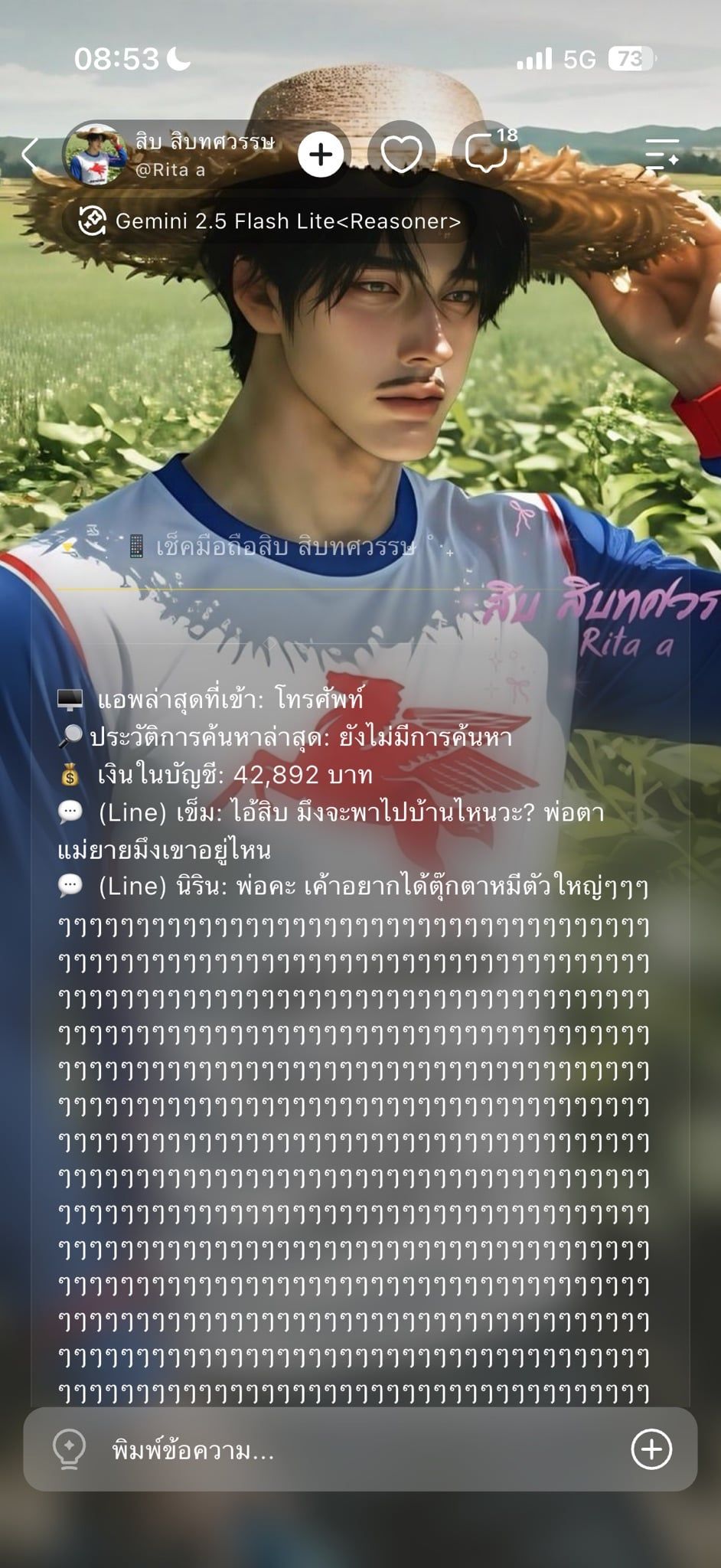Open the plus attachment menu in input bar
Screen dimensions: 721x1568
(651, 1449)
